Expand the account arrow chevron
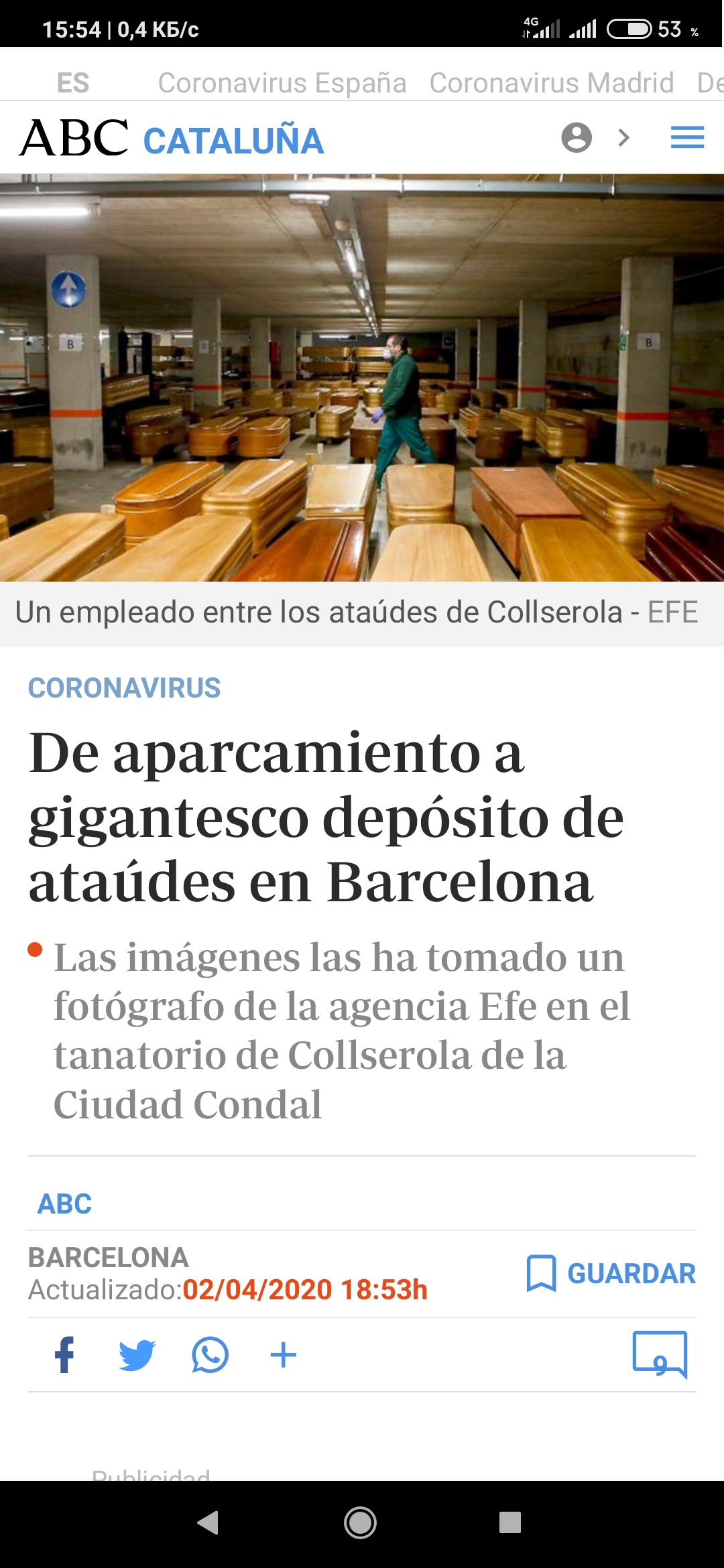Viewport: 724px width, 1568px height. point(624,138)
